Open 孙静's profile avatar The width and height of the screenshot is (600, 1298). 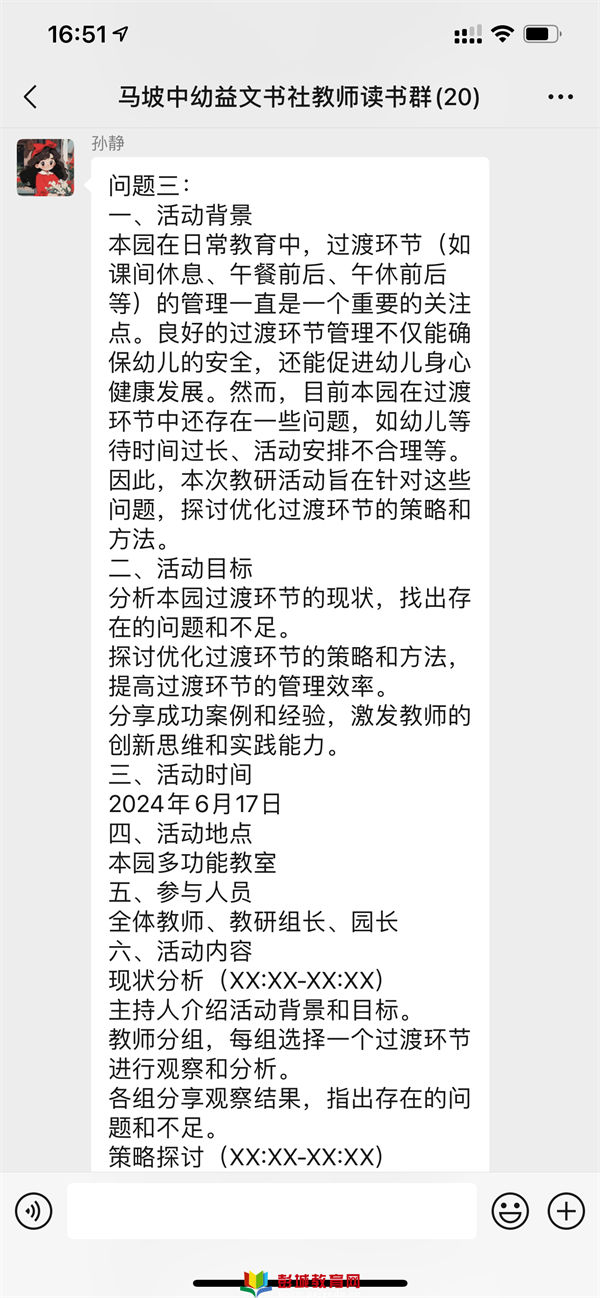46,167
